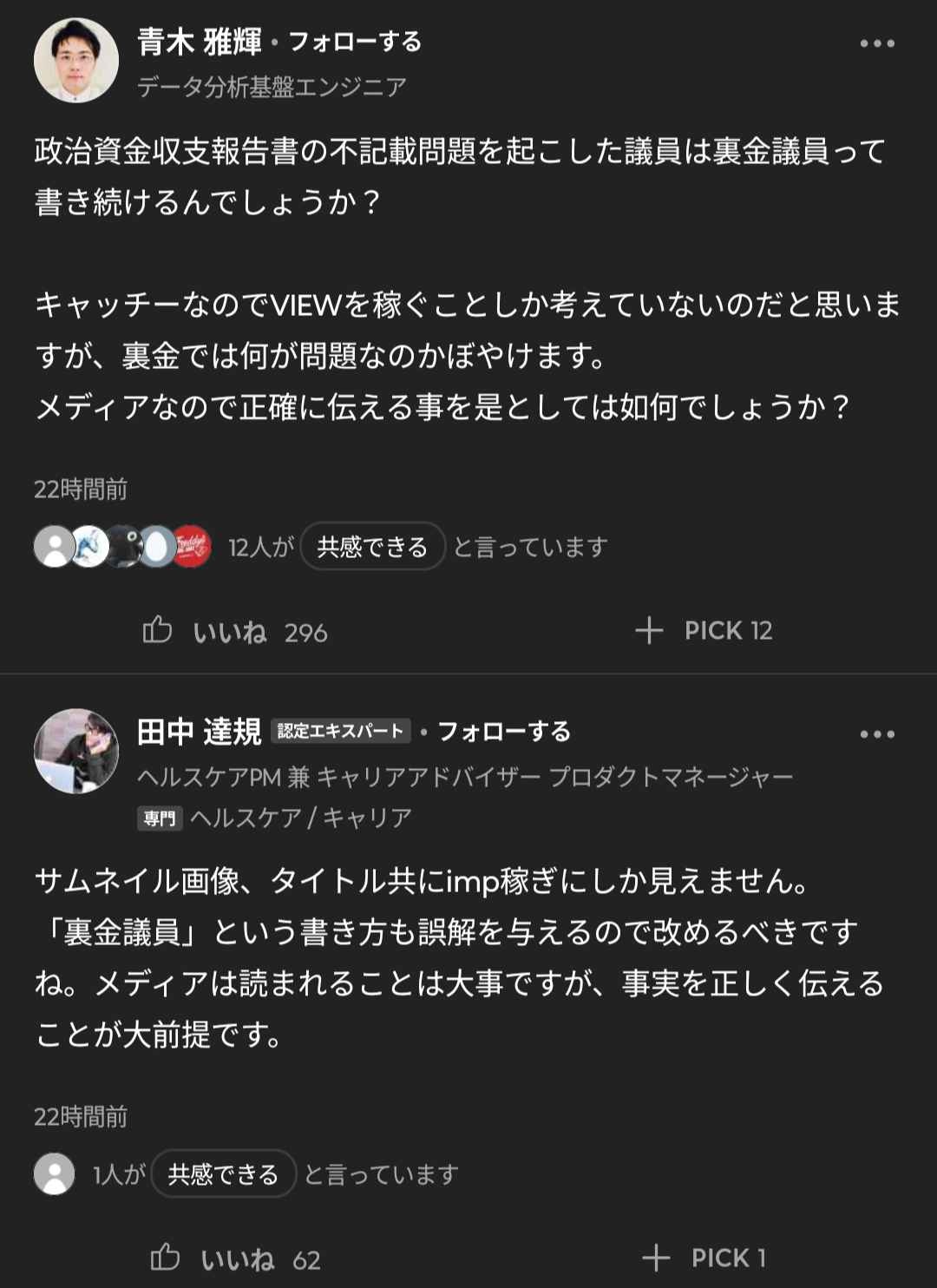The height and width of the screenshot is (1288, 937).
Task: Tap 共感できる on 青木 雅輝's comment
Action: [x=372, y=547]
